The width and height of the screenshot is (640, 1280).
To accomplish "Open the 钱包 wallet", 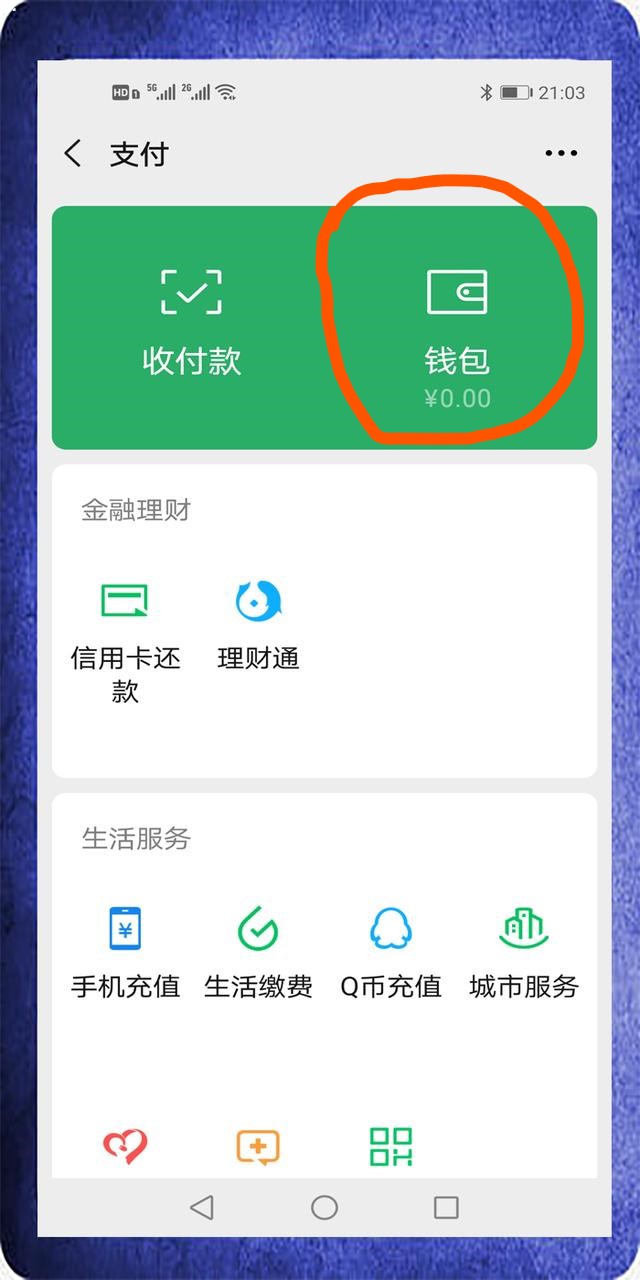I will [457, 330].
